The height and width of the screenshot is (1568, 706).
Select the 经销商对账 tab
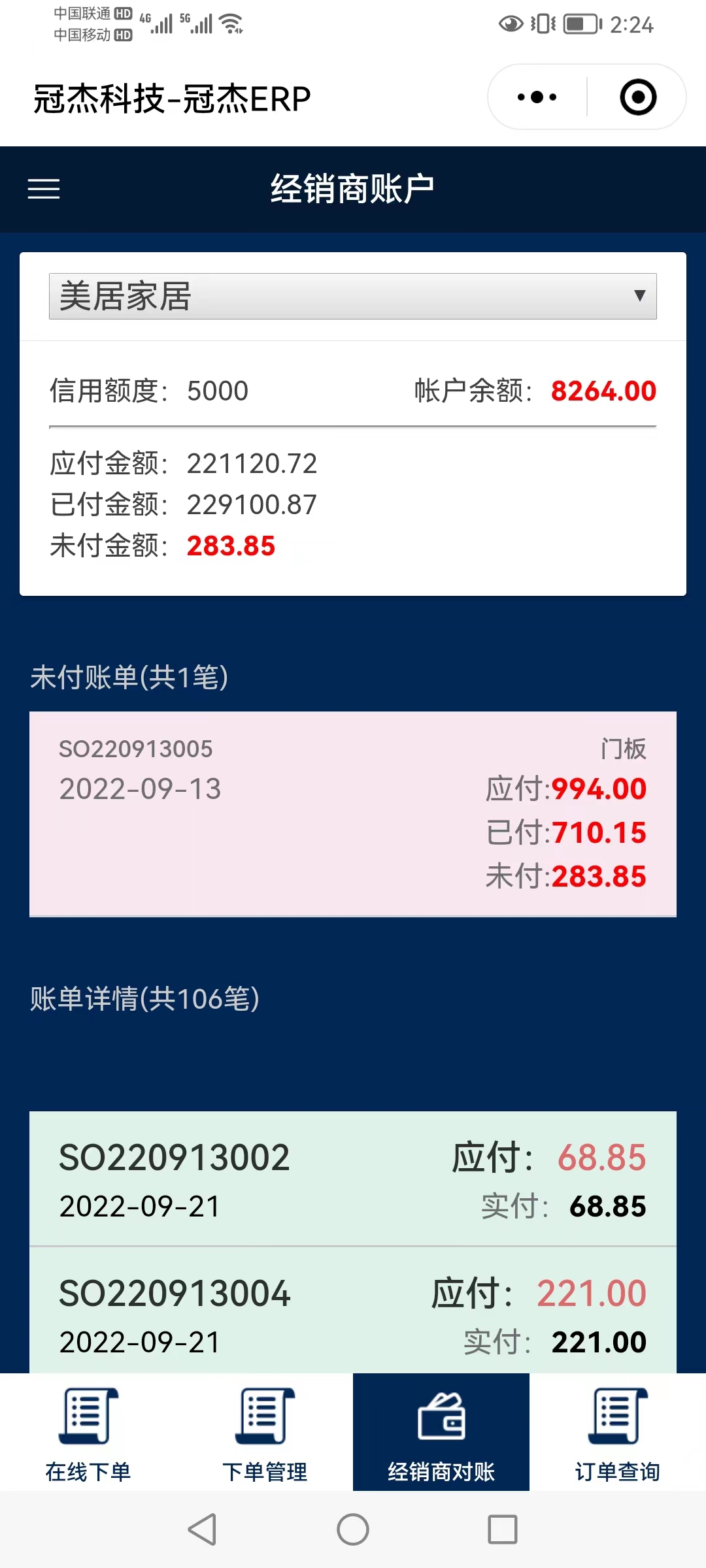point(441,1432)
